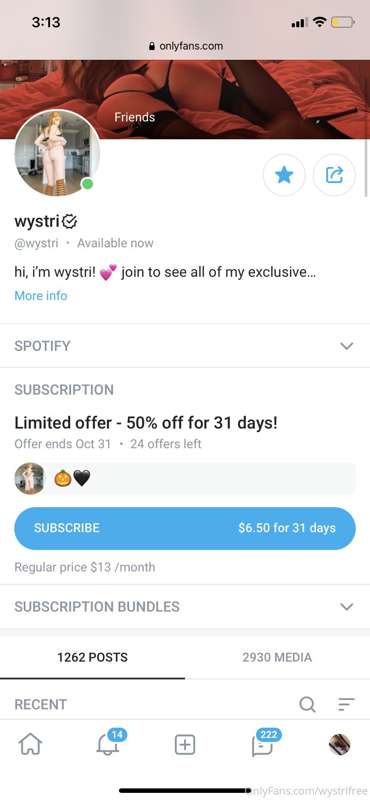The width and height of the screenshot is (370, 800).
Task: Go to the home feed
Action: (31, 745)
